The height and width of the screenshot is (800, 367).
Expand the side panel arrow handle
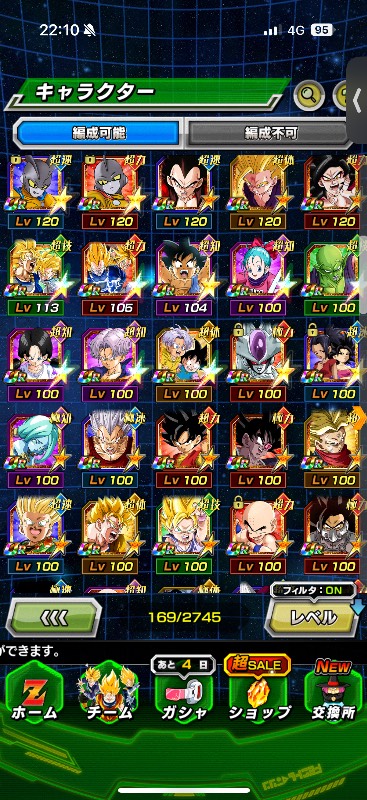click(357, 100)
